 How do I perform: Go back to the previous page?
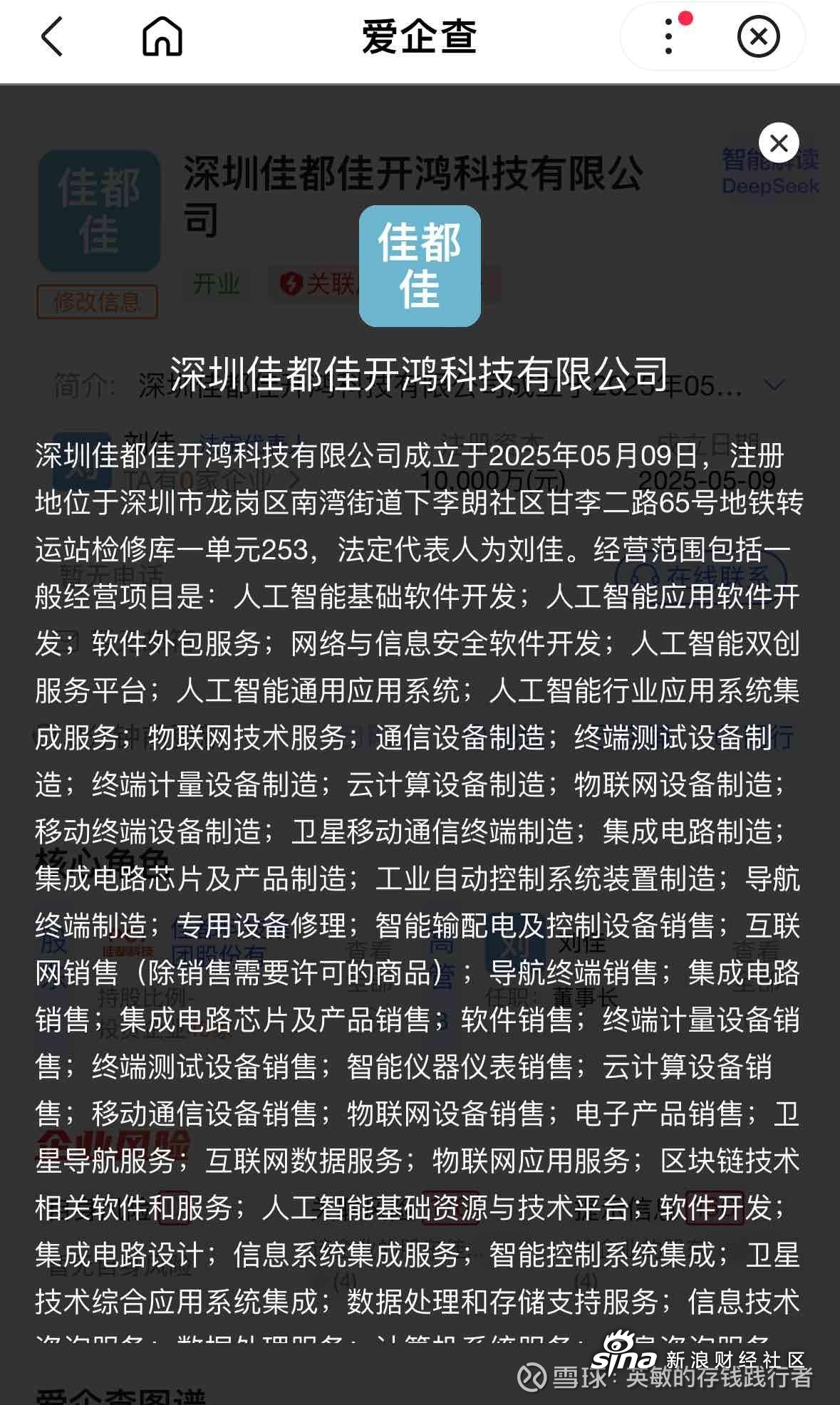point(52,37)
